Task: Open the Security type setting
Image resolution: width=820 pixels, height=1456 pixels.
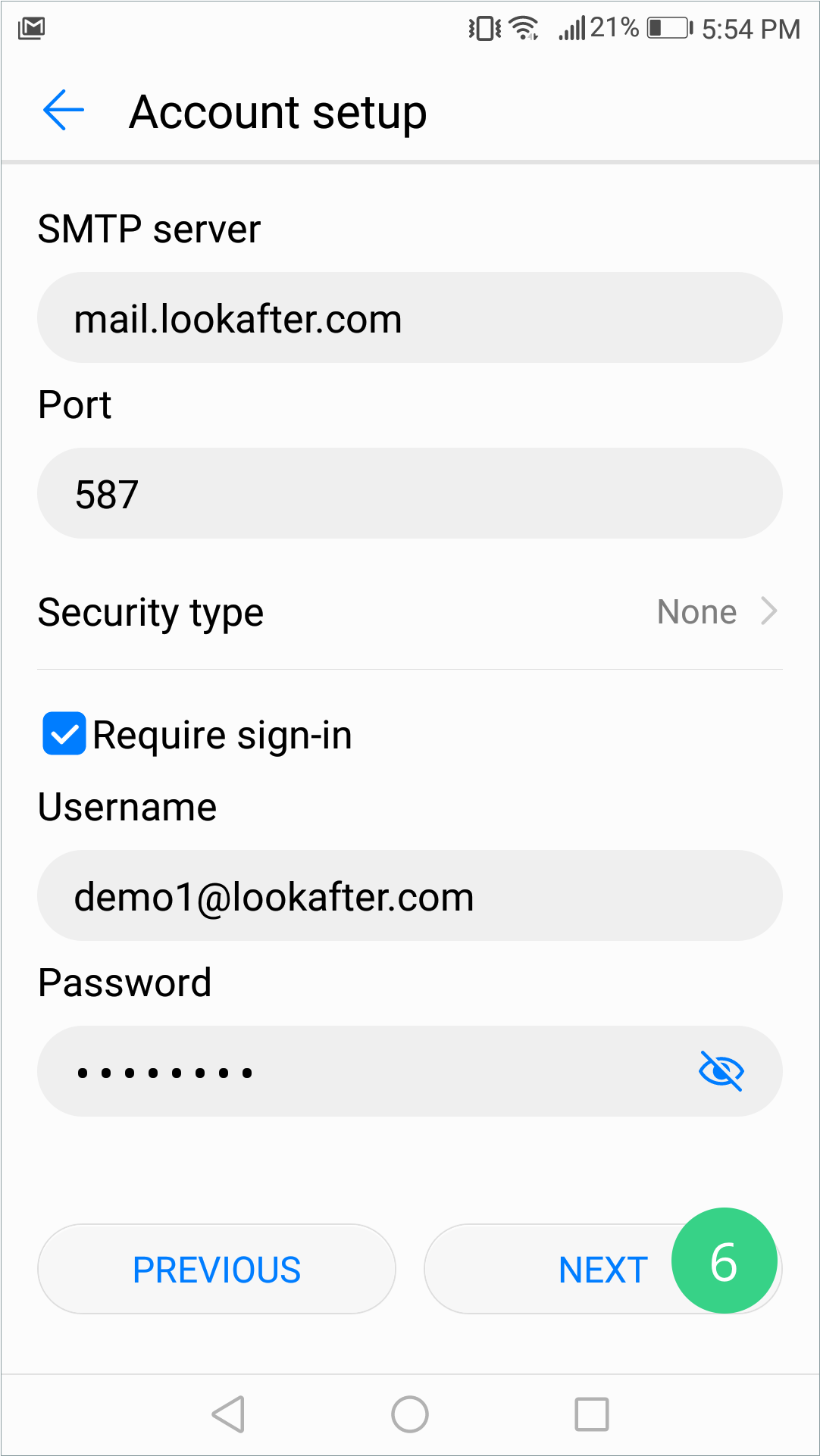Action: (409, 612)
